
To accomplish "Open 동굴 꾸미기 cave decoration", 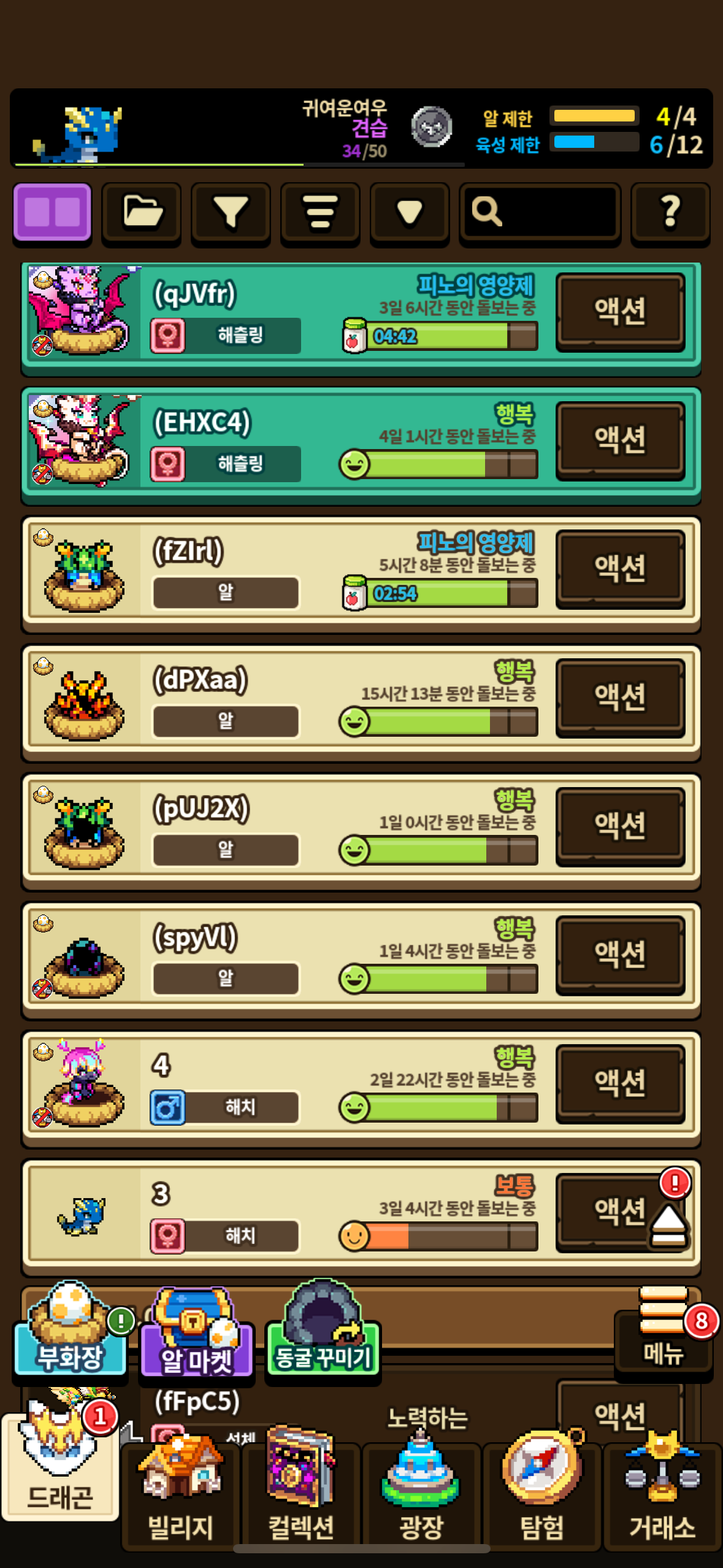I will click(x=323, y=1337).
